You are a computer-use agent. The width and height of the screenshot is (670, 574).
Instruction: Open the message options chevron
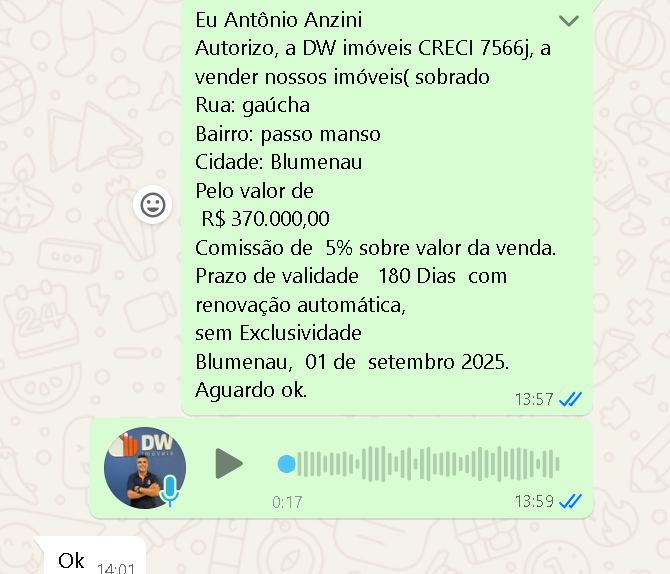569,21
